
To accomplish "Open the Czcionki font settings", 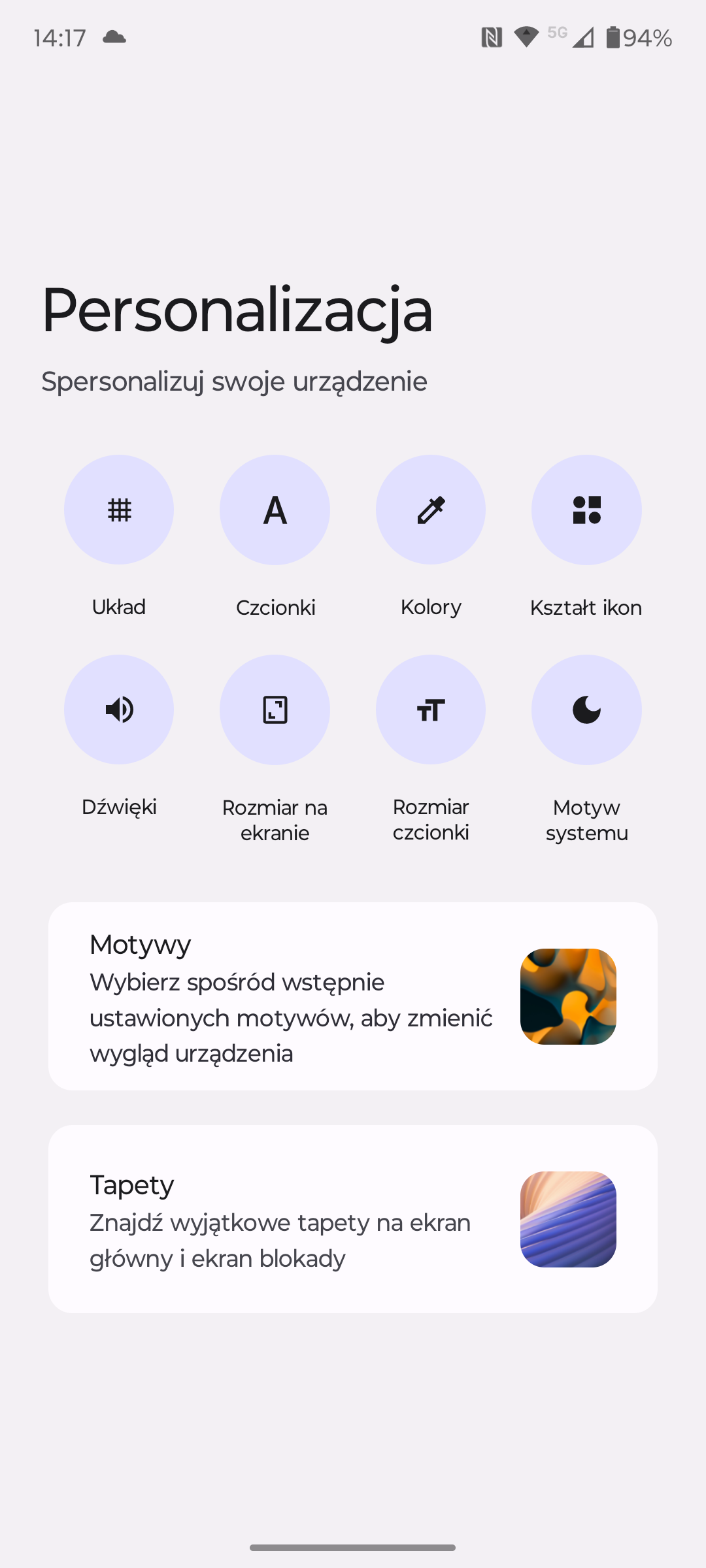I will click(x=275, y=510).
